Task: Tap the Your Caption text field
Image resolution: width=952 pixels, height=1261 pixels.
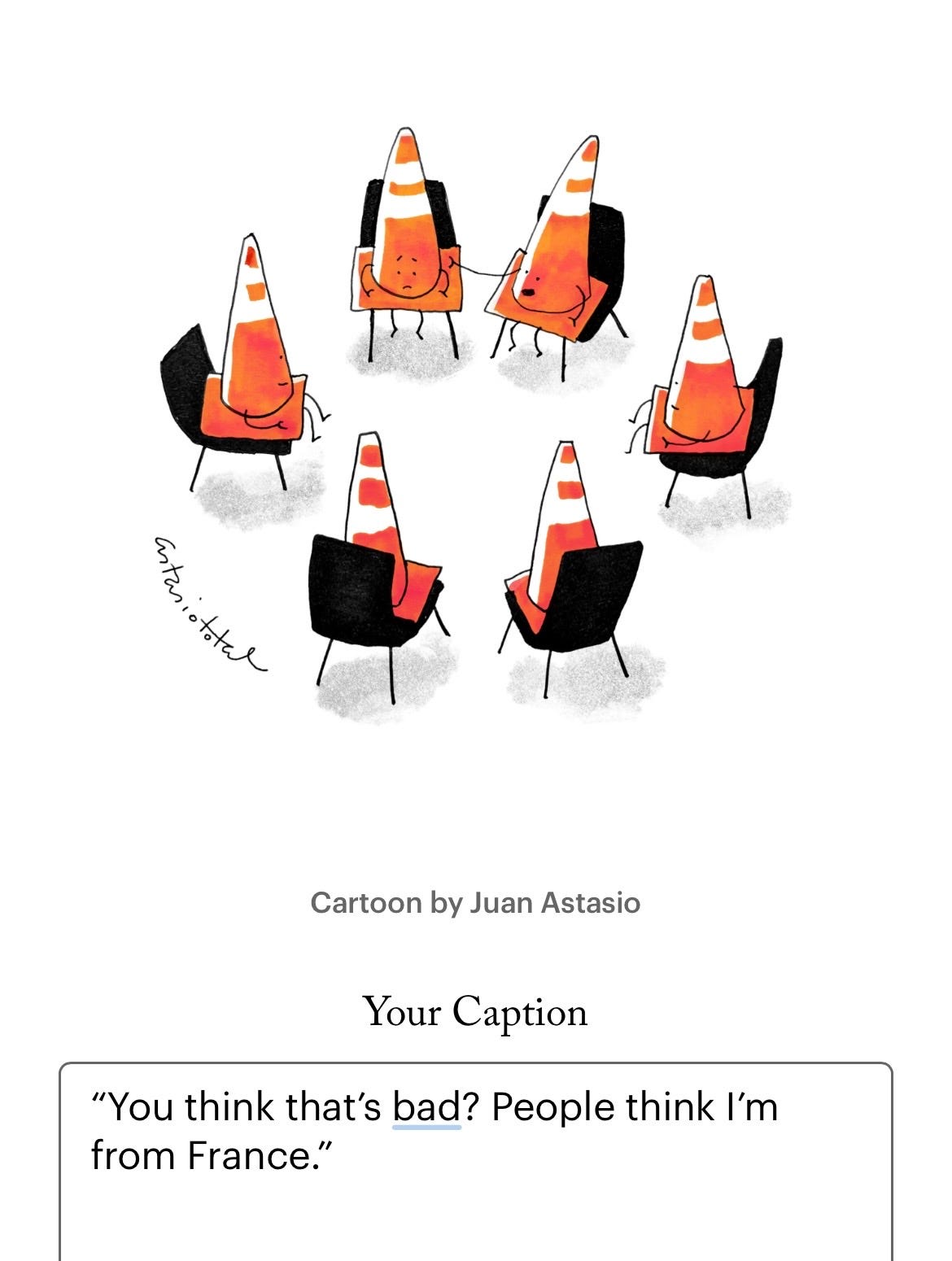Action: [475, 1163]
